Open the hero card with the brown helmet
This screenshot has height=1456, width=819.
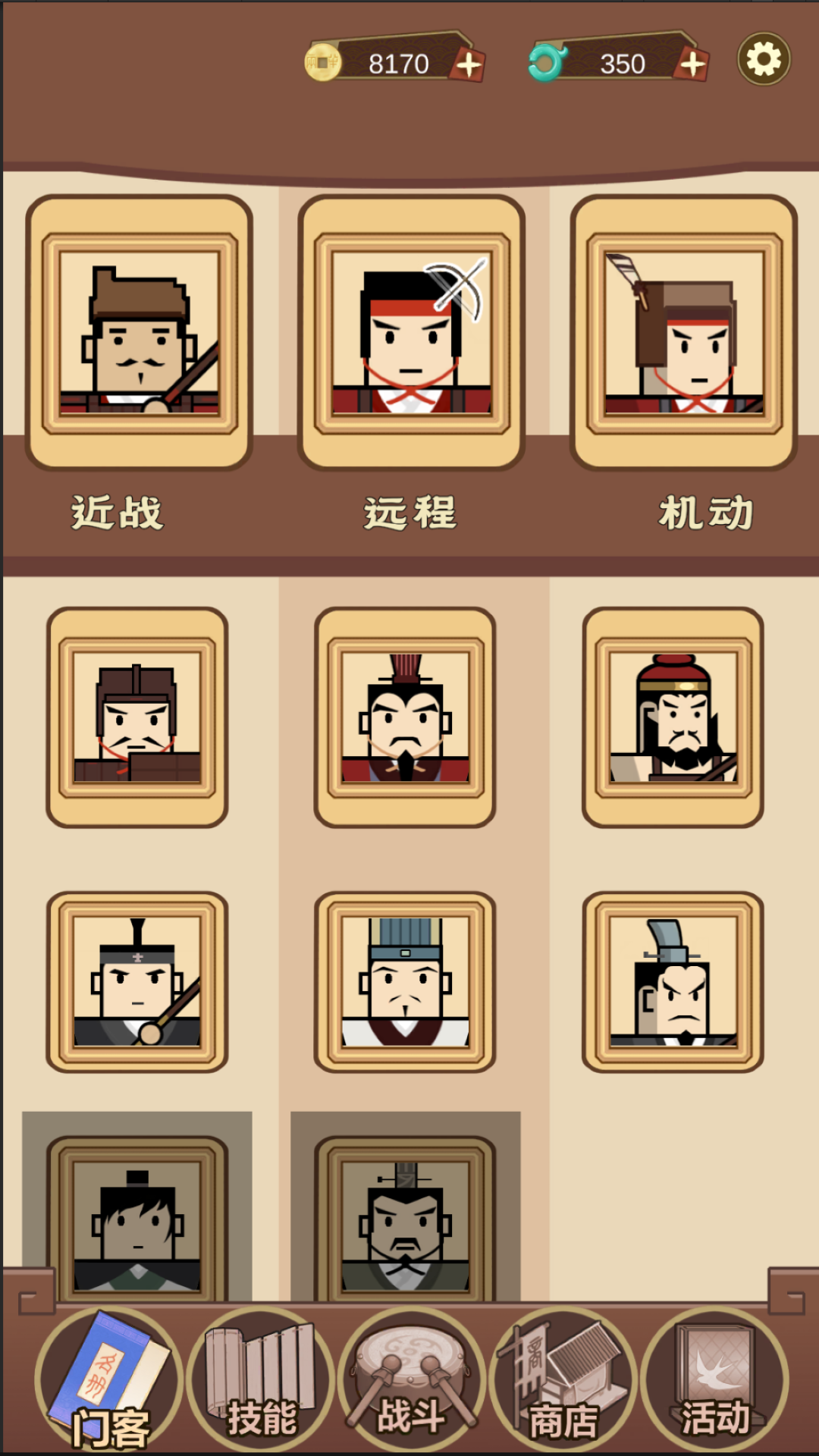pyautogui.click(x=137, y=717)
